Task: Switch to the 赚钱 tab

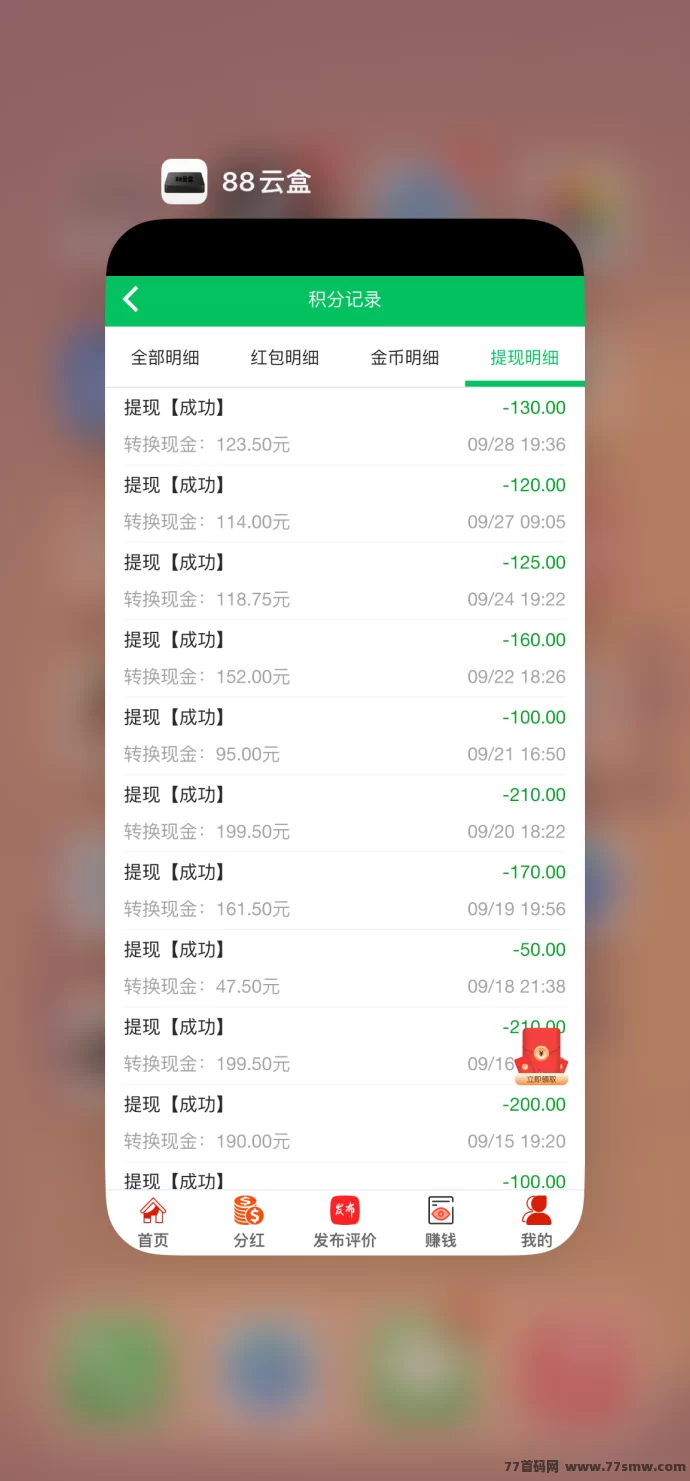Action: (x=441, y=1222)
